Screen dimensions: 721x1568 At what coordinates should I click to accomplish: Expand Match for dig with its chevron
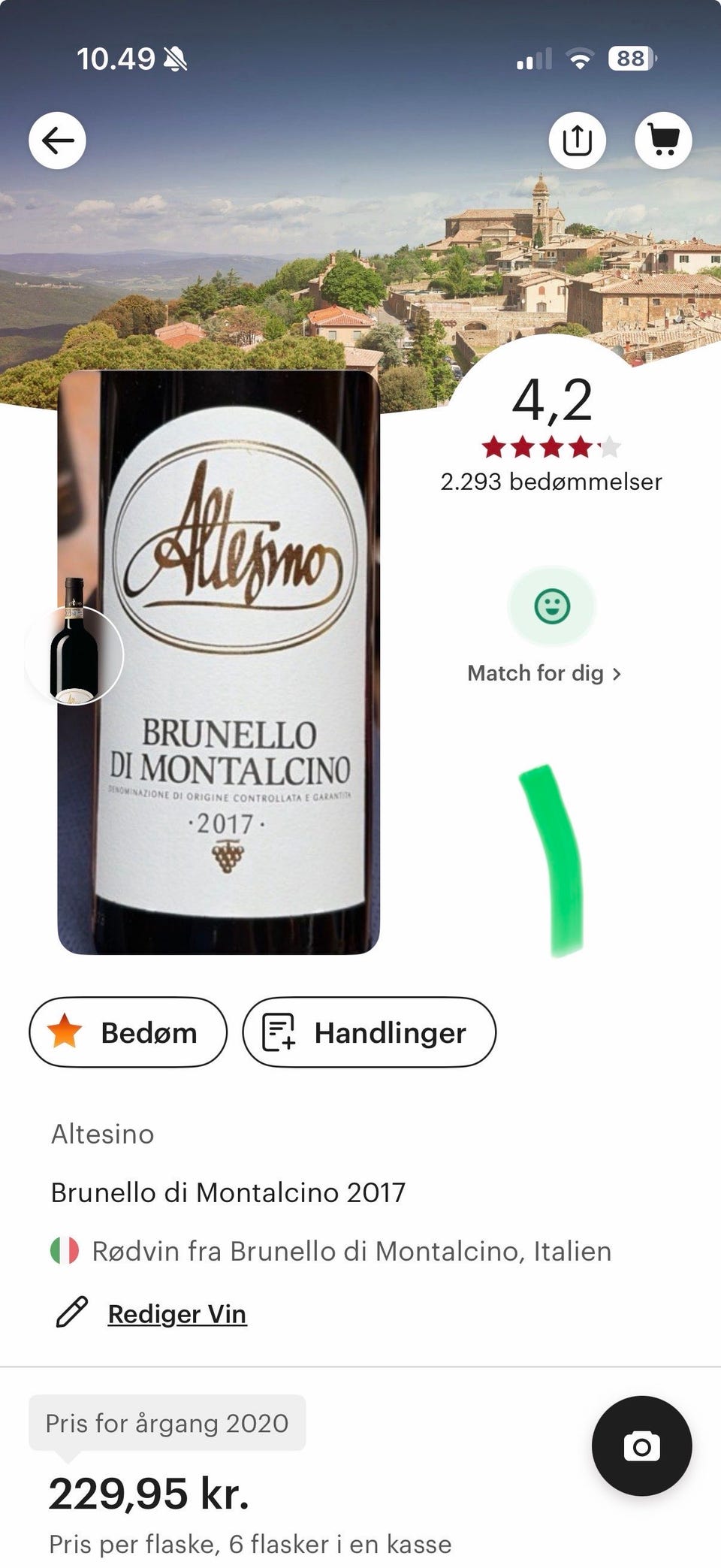tap(617, 673)
